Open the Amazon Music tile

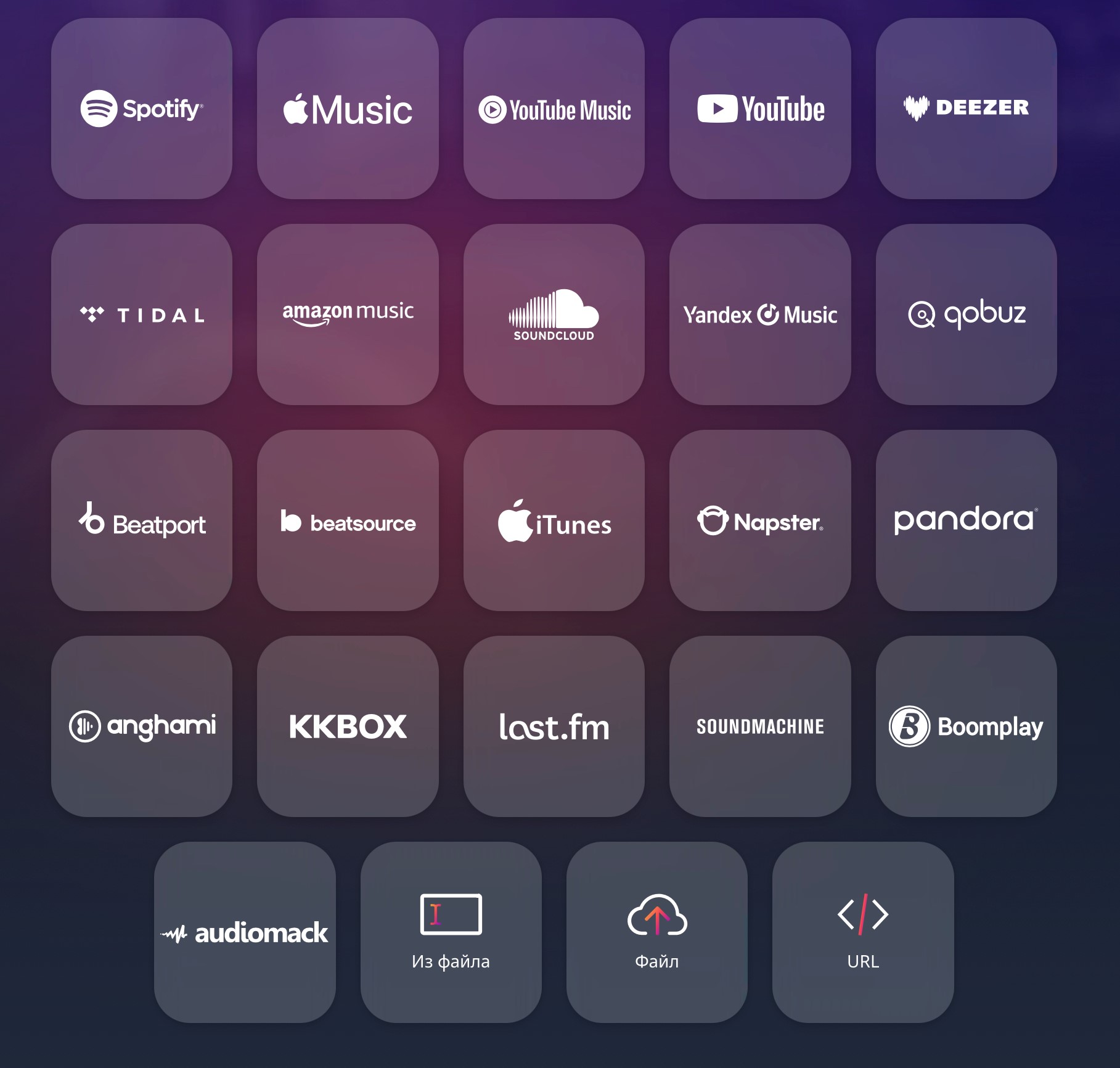(348, 314)
